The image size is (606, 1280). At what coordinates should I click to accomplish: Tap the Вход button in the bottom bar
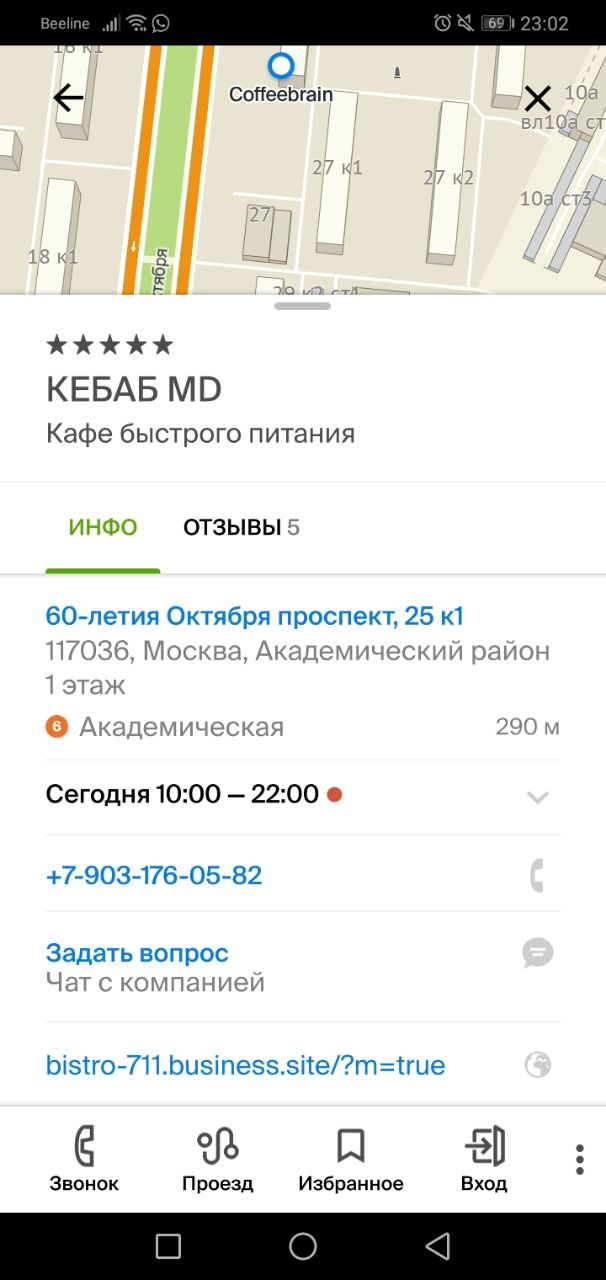pyautogui.click(x=484, y=1159)
